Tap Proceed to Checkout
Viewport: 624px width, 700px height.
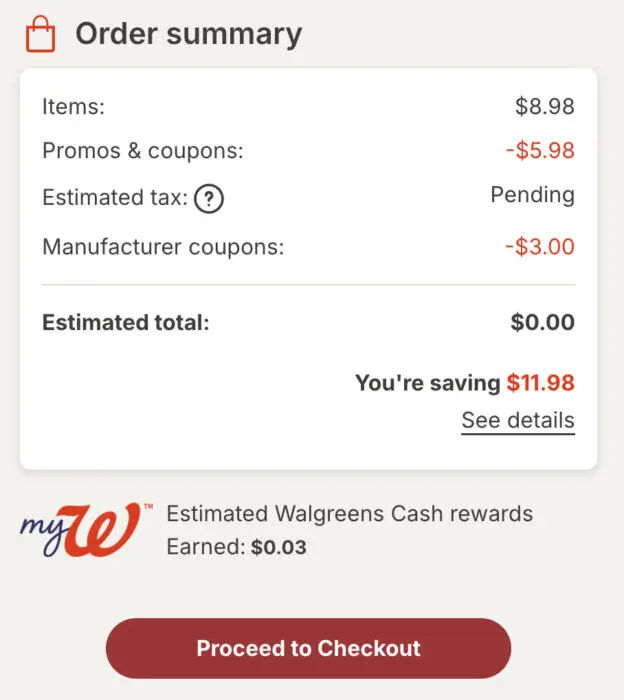pyautogui.click(x=308, y=648)
